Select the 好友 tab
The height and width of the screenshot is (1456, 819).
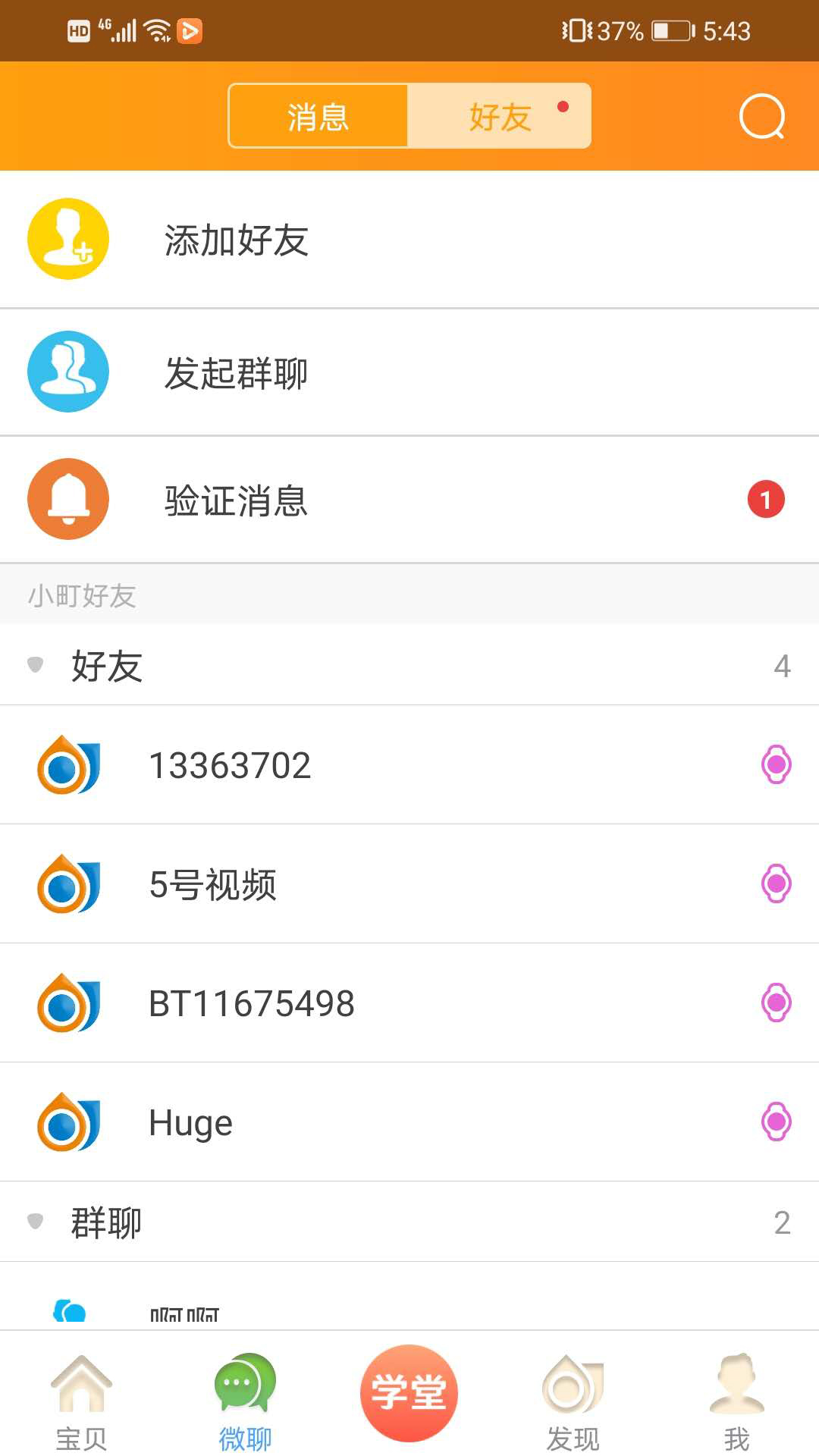(500, 117)
